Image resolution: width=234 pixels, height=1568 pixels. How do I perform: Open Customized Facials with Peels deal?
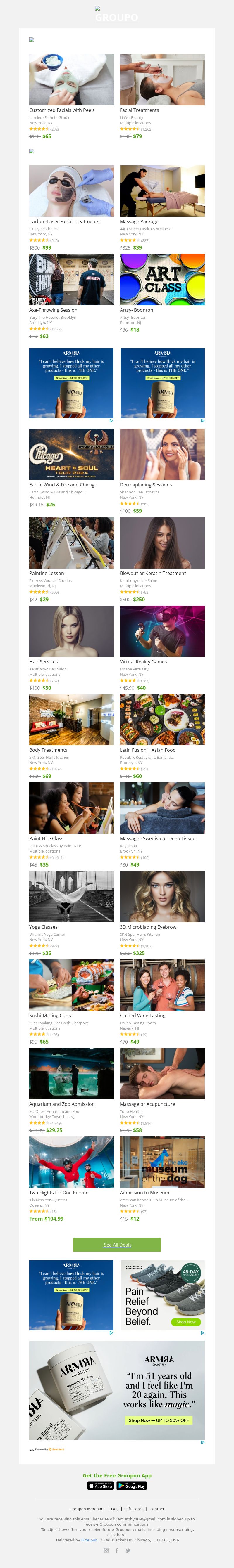pyautogui.click(x=71, y=80)
